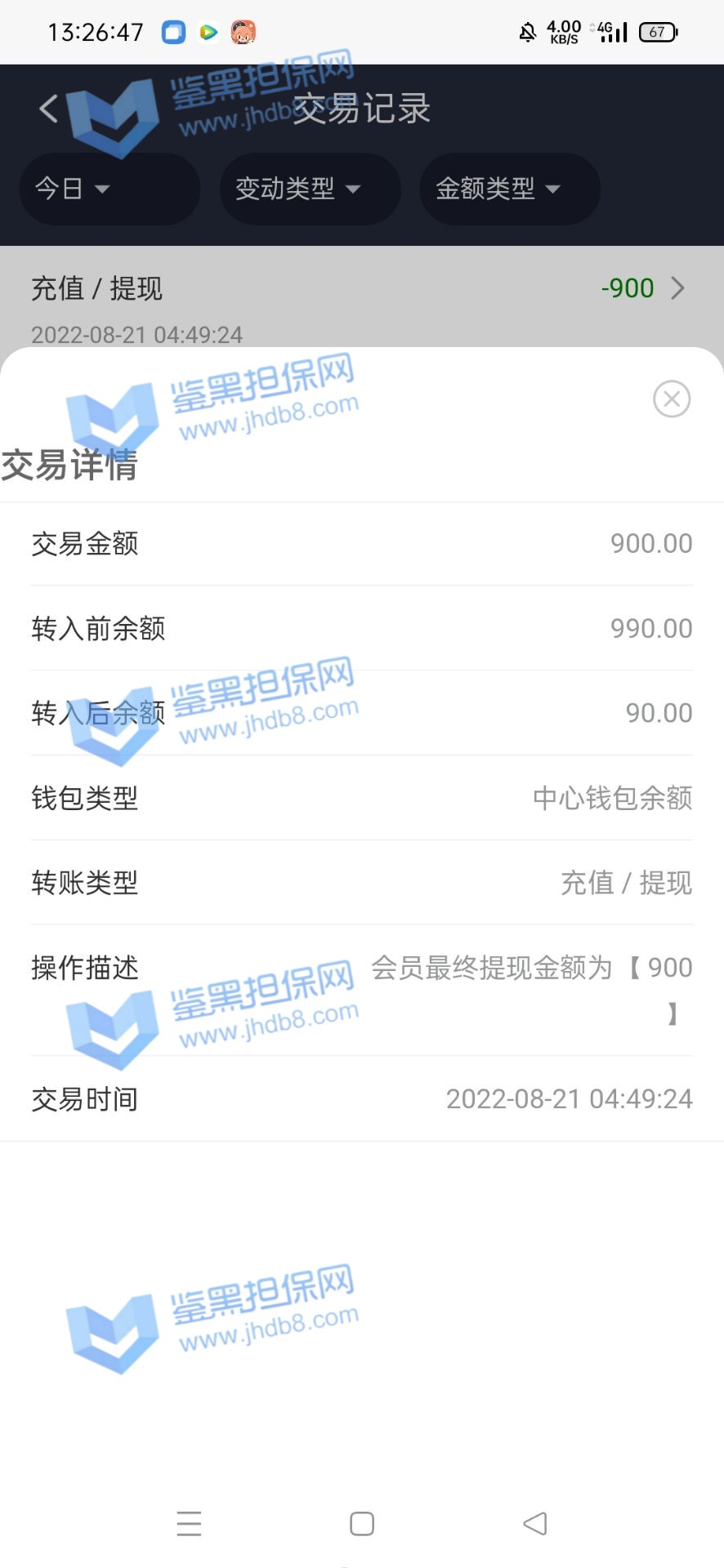Image resolution: width=724 pixels, height=1568 pixels.
Task: Expand the 变动类型 filter dropdown
Action: pos(310,189)
